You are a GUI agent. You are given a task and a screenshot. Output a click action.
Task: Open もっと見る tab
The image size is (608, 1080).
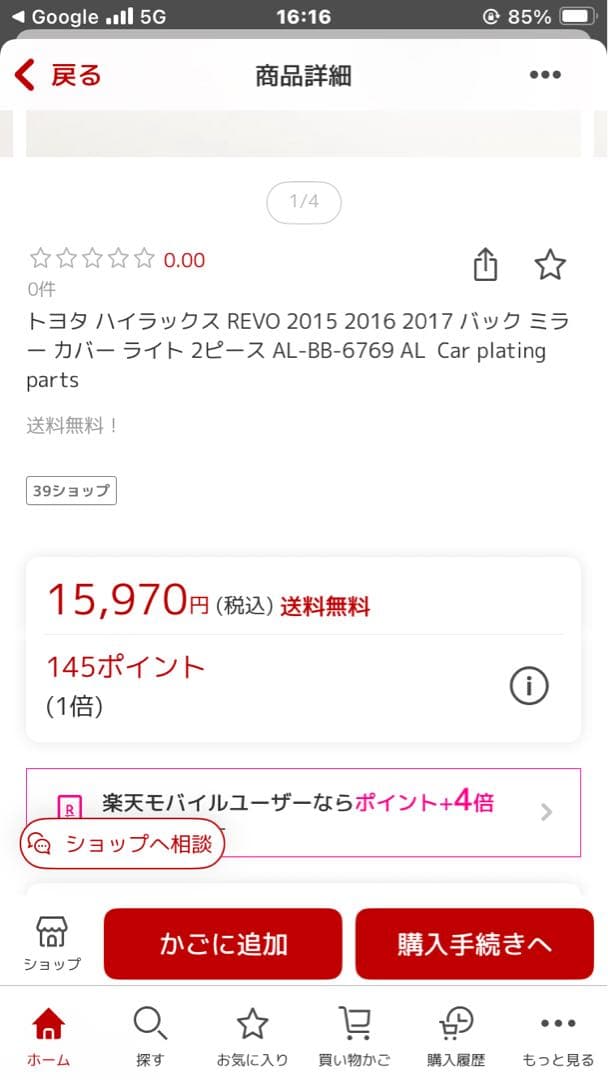click(558, 1035)
